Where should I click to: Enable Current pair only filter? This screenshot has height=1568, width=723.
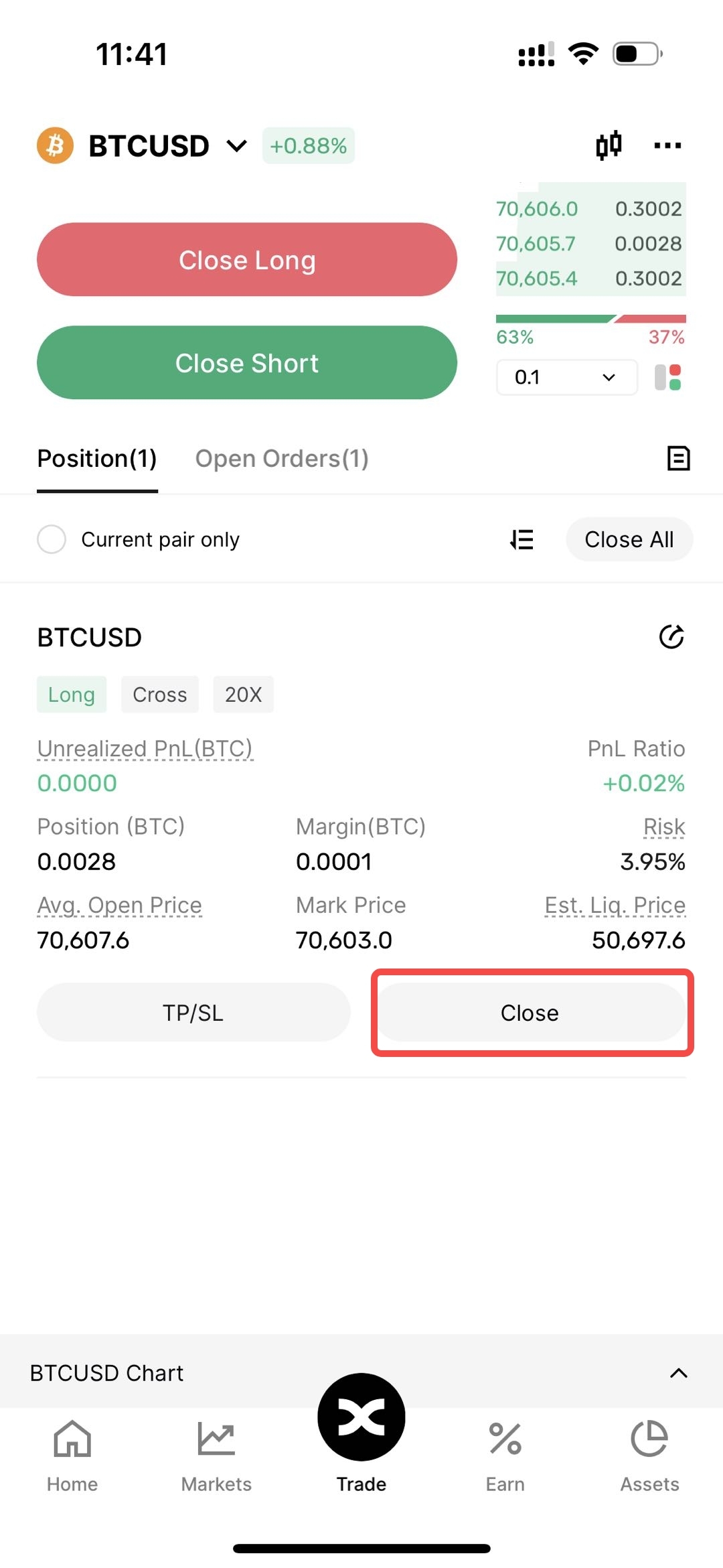click(x=52, y=539)
